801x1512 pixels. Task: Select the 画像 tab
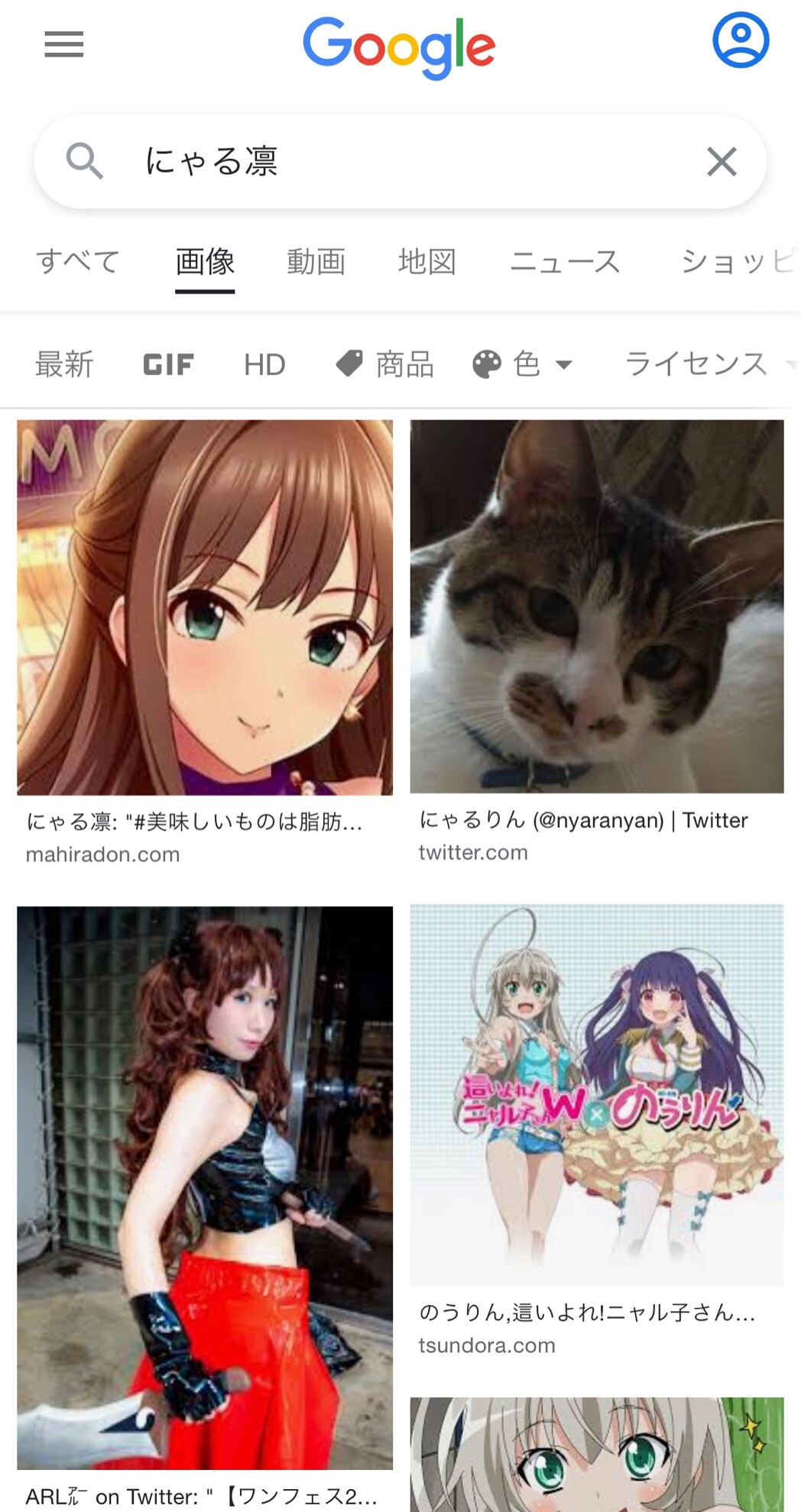(x=205, y=261)
